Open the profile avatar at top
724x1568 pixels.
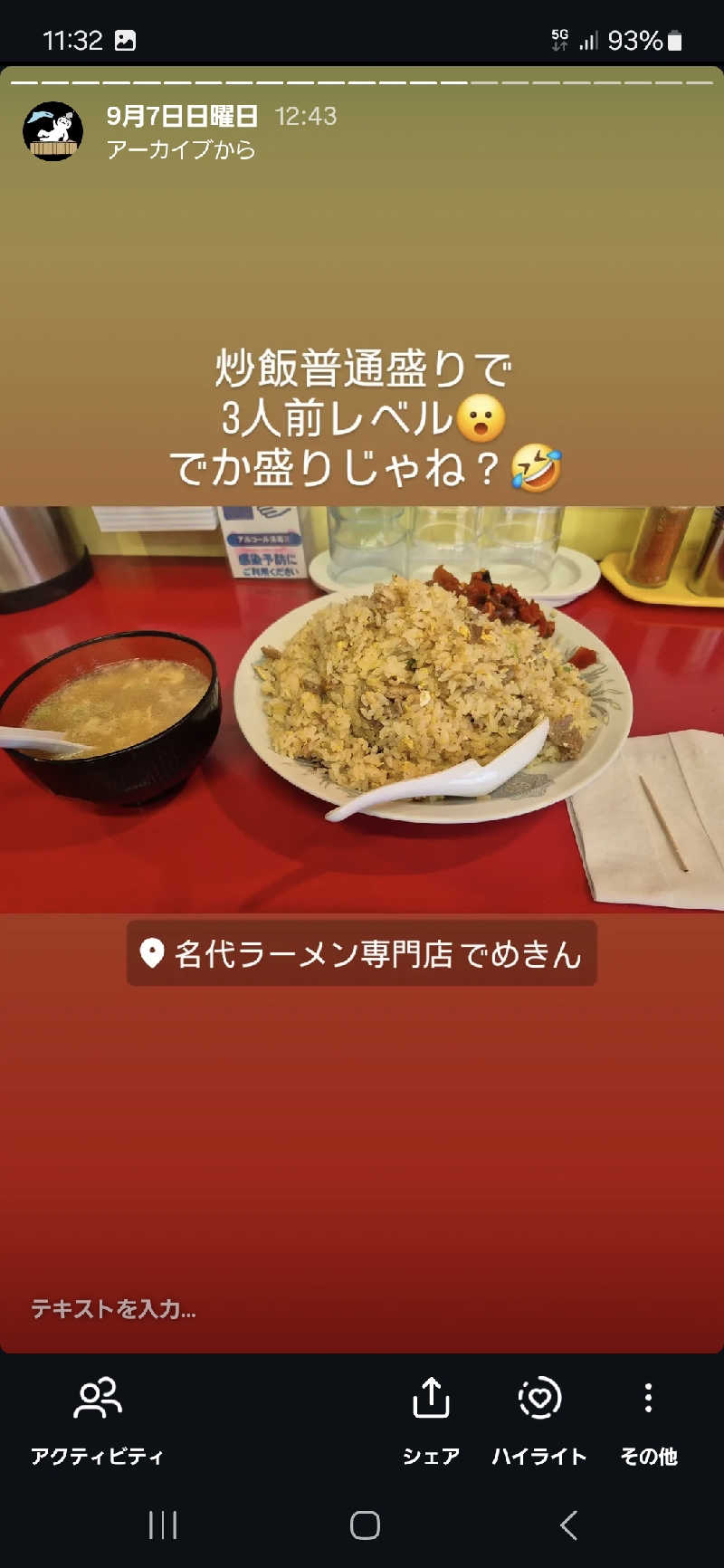click(x=53, y=131)
